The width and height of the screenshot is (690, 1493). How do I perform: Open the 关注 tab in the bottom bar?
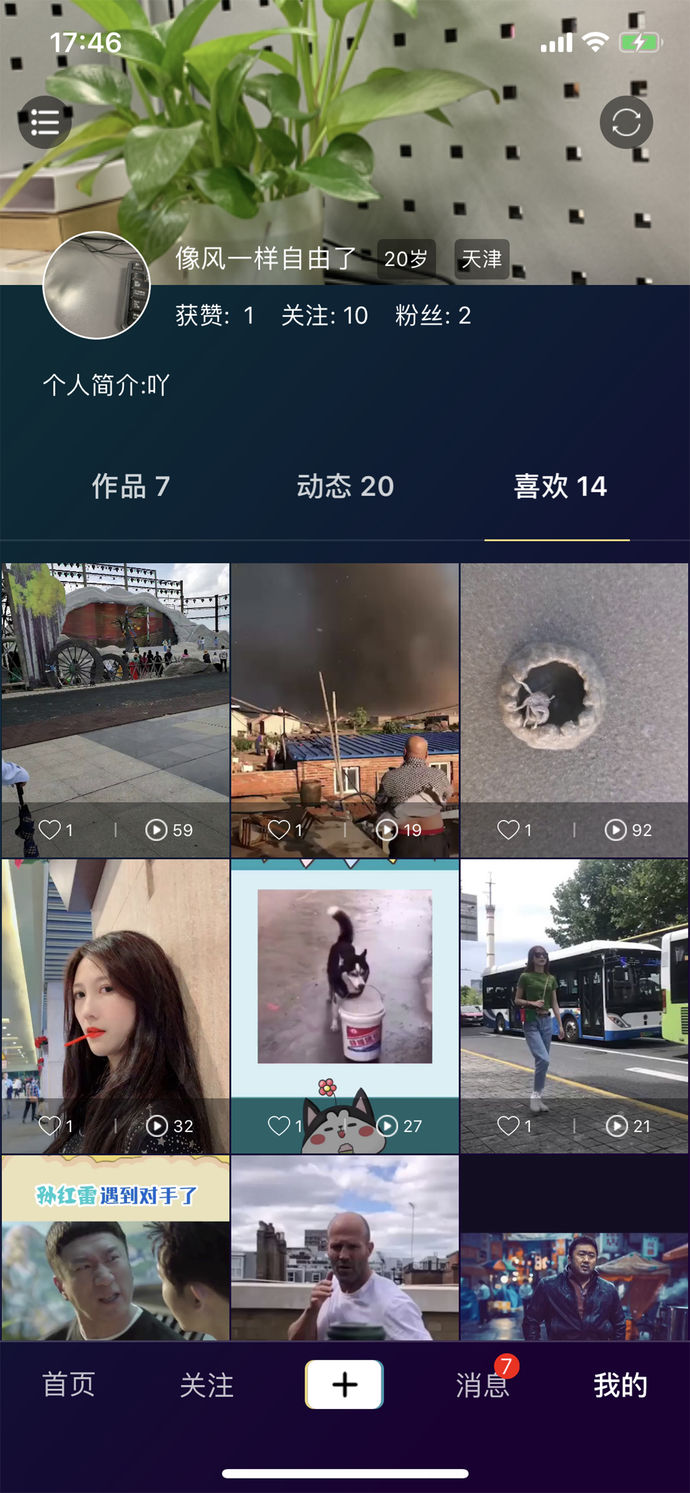coord(206,1385)
